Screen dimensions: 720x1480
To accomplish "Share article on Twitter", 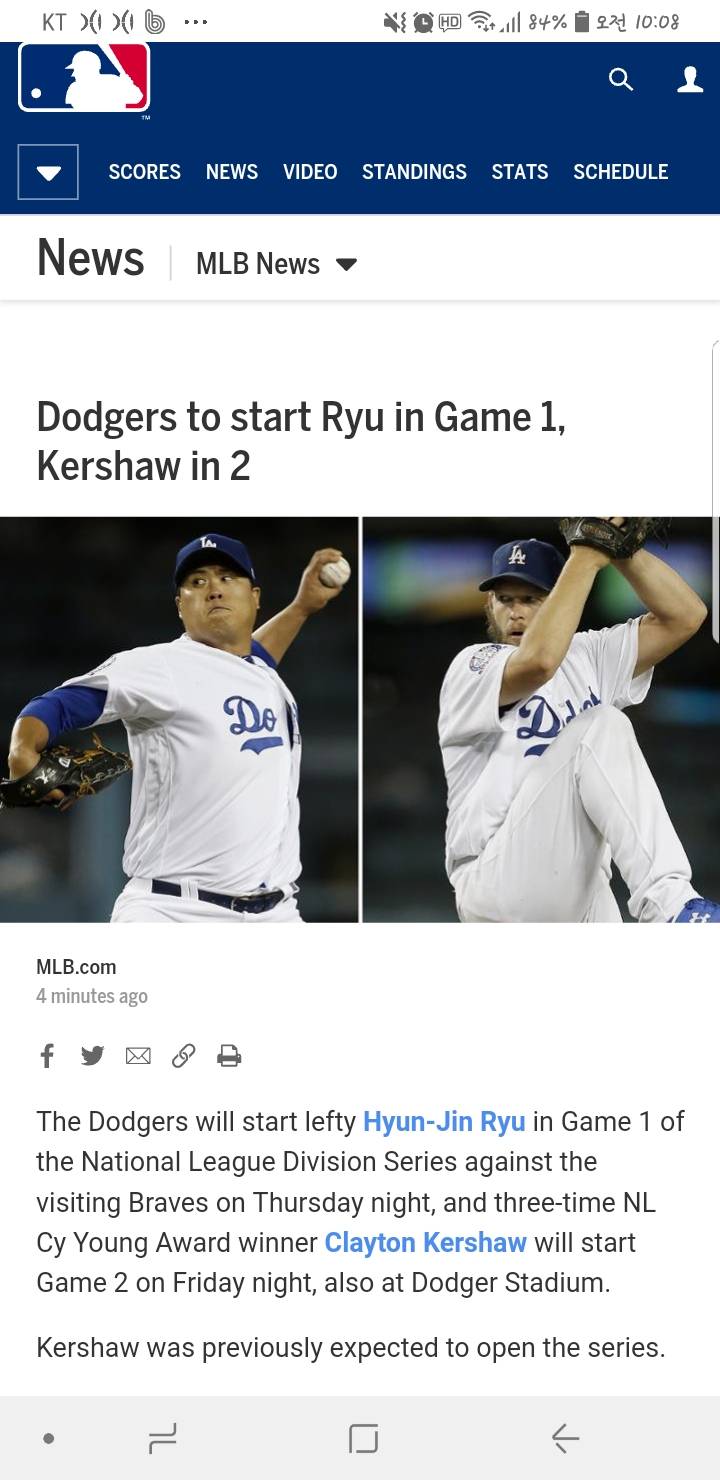I will point(92,1055).
